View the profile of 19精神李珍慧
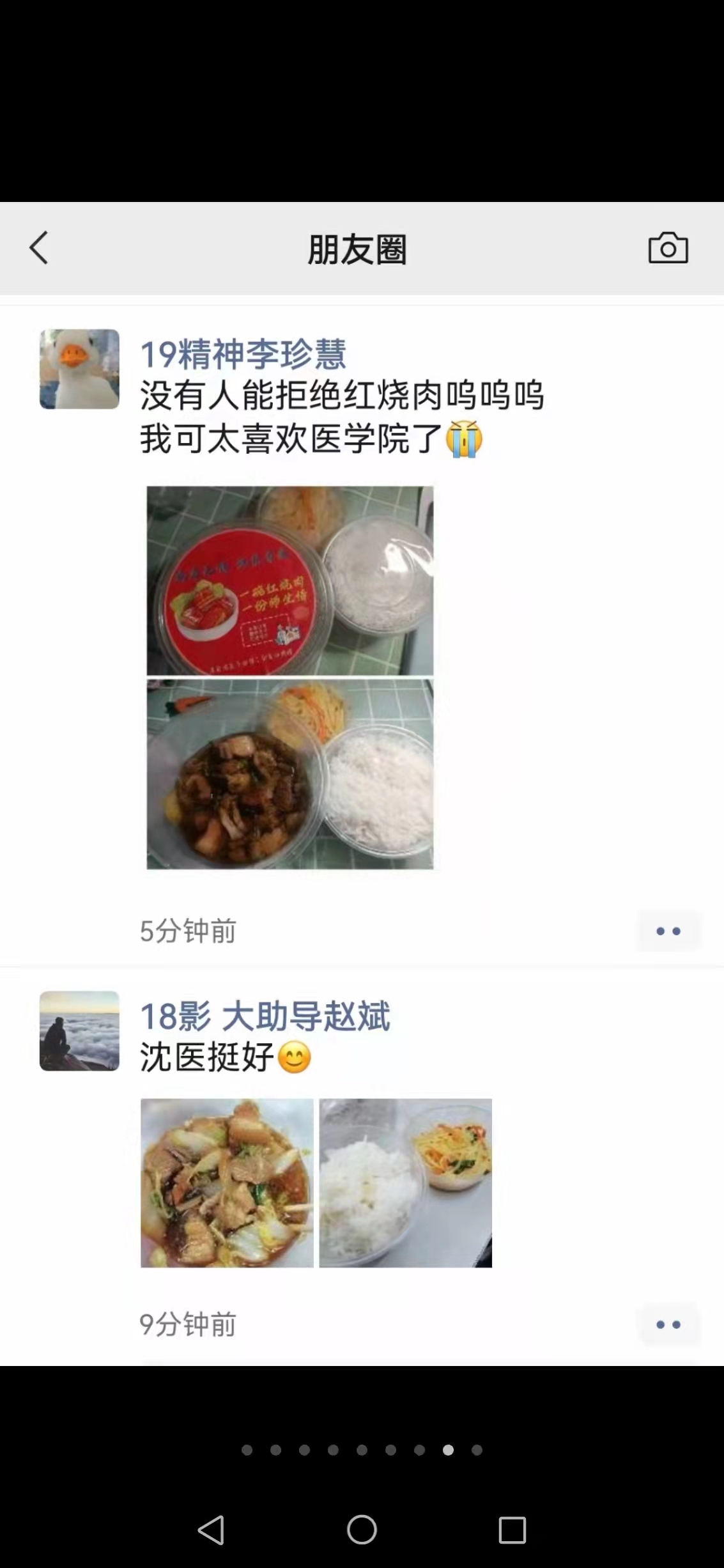Viewport: 724px width, 1568px height. tap(243, 354)
